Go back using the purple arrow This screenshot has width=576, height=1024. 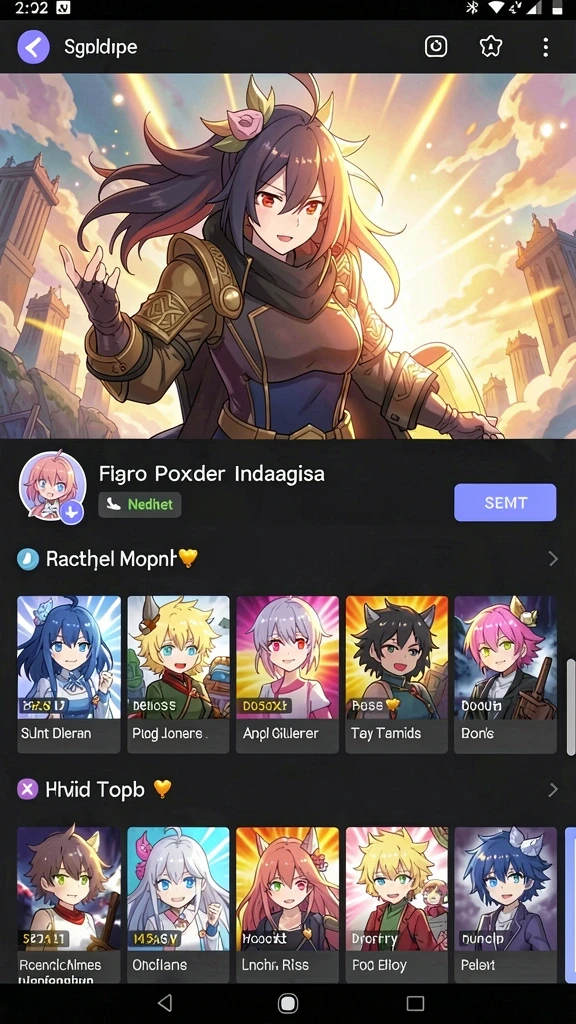[33, 47]
